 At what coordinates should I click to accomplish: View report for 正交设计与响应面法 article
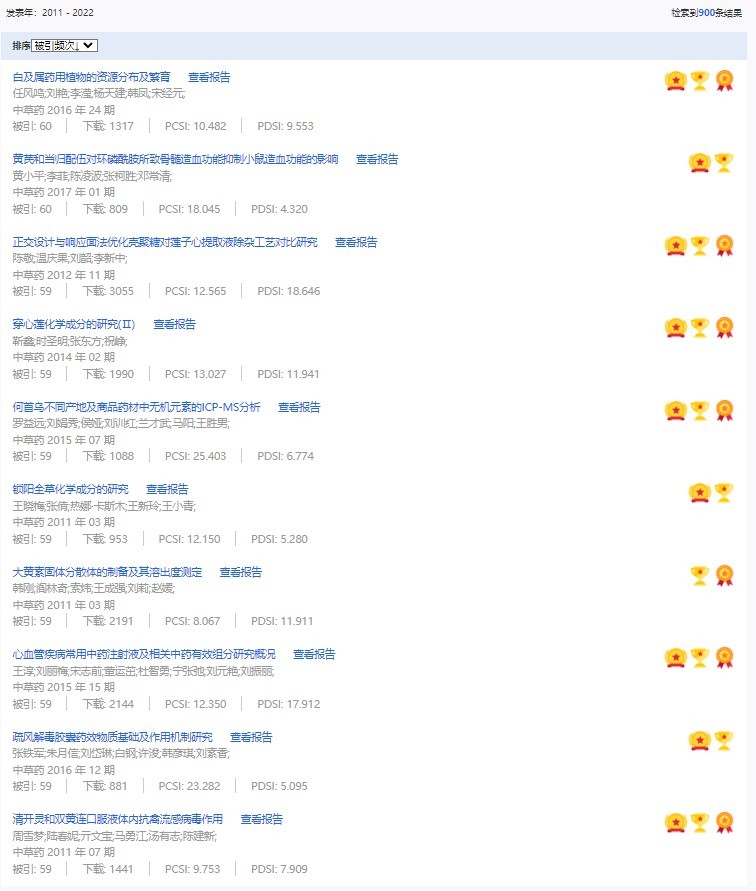click(x=356, y=242)
